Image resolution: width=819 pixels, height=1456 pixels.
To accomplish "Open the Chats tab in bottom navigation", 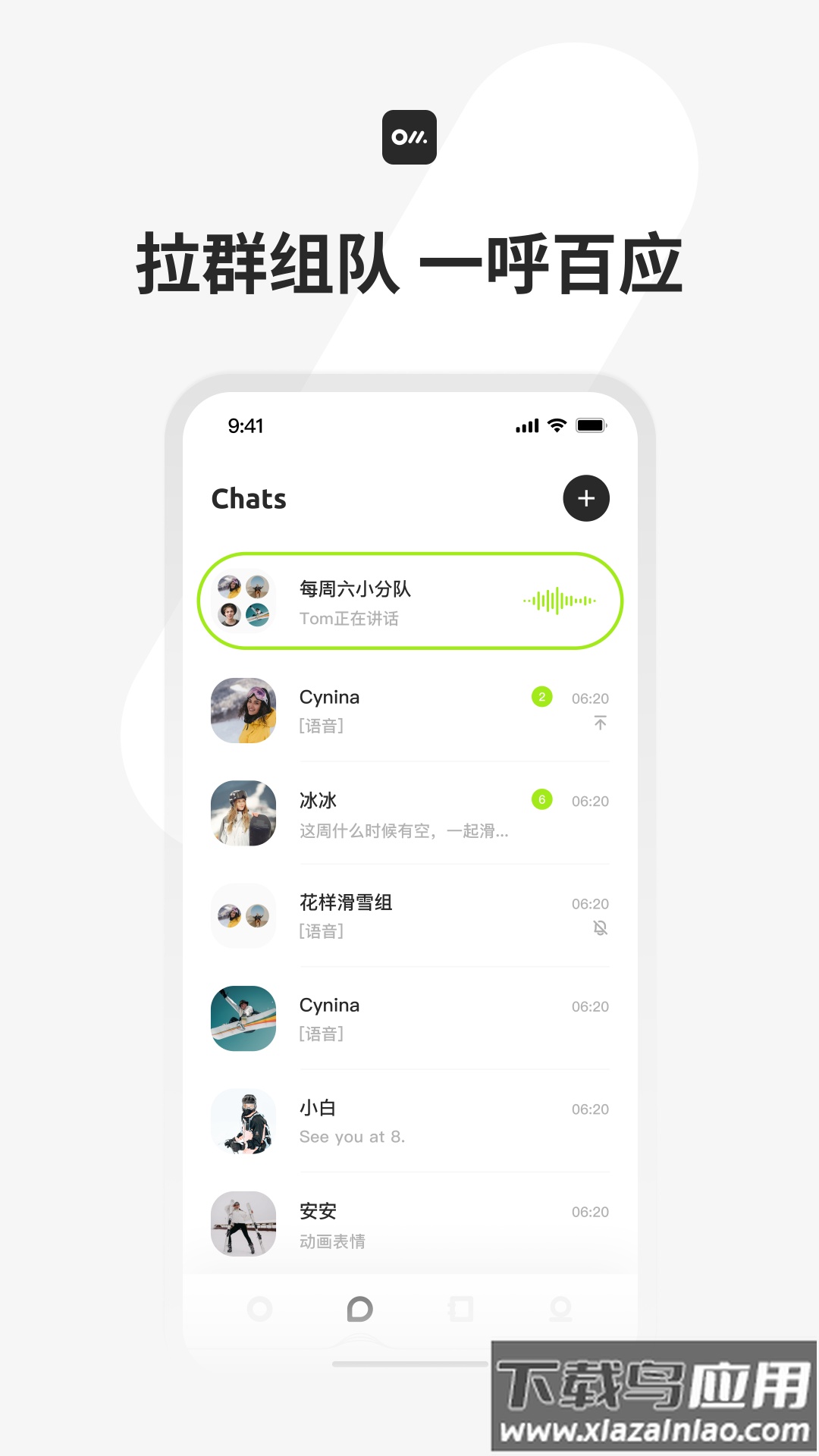I will (x=360, y=1308).
